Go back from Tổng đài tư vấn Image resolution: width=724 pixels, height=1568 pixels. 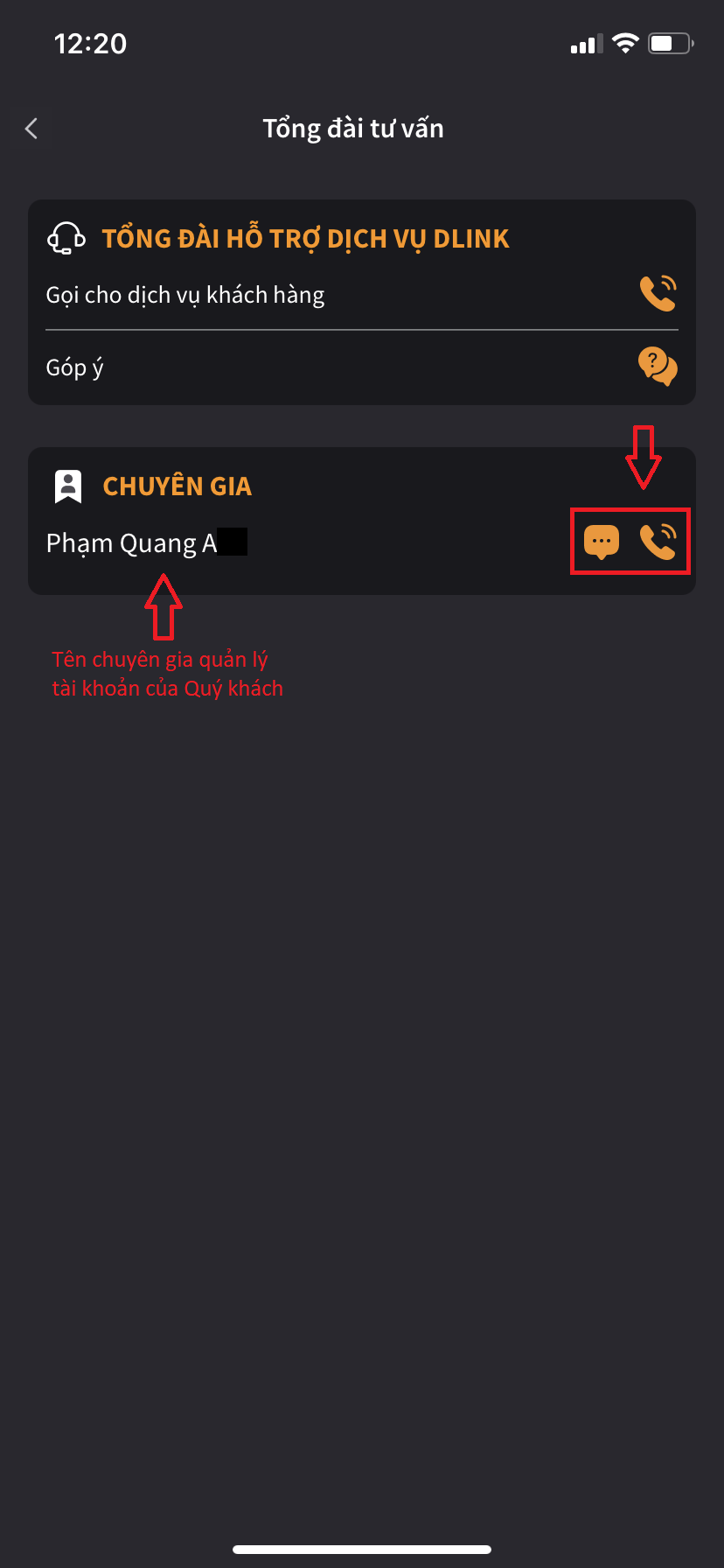click(x=32, y=129)
